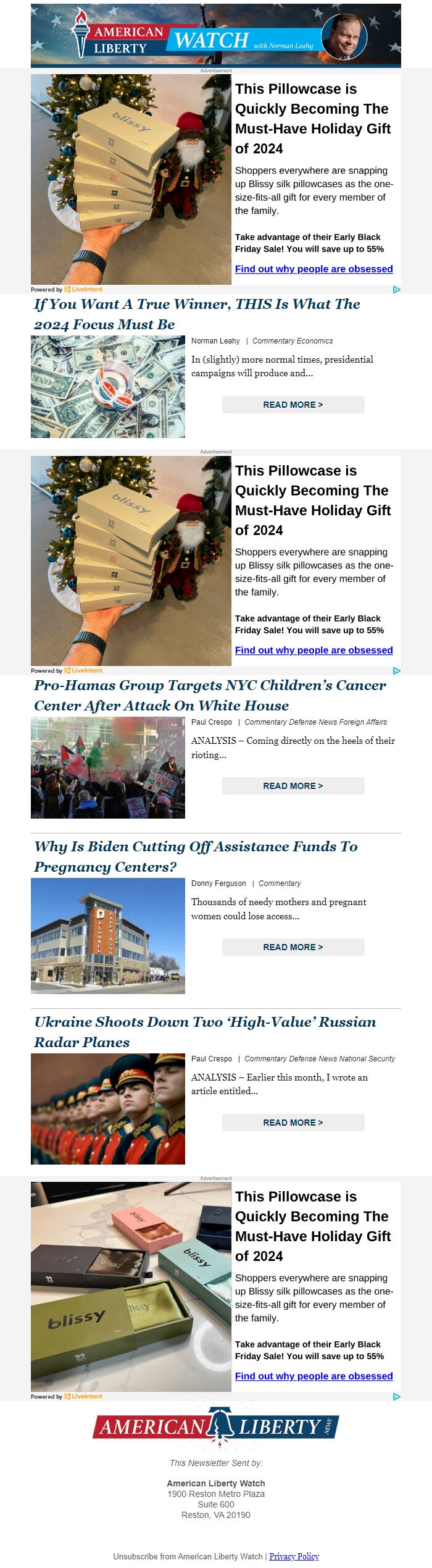Tap the Russian soldiers article image
The width and height of the screenshot is (432, 1568).
click(108, 1109)
